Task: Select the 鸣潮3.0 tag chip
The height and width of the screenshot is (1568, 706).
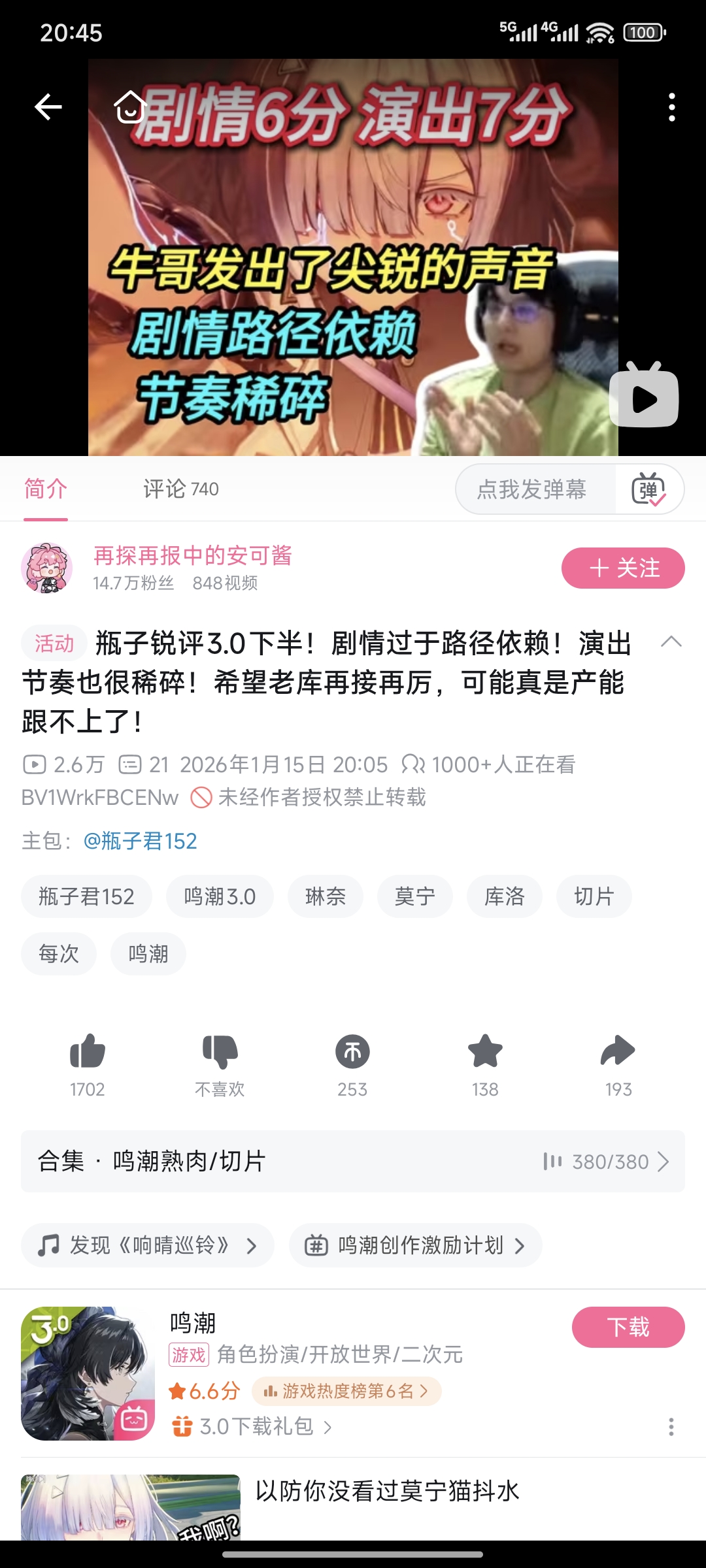Action: (x=220, y=896)
